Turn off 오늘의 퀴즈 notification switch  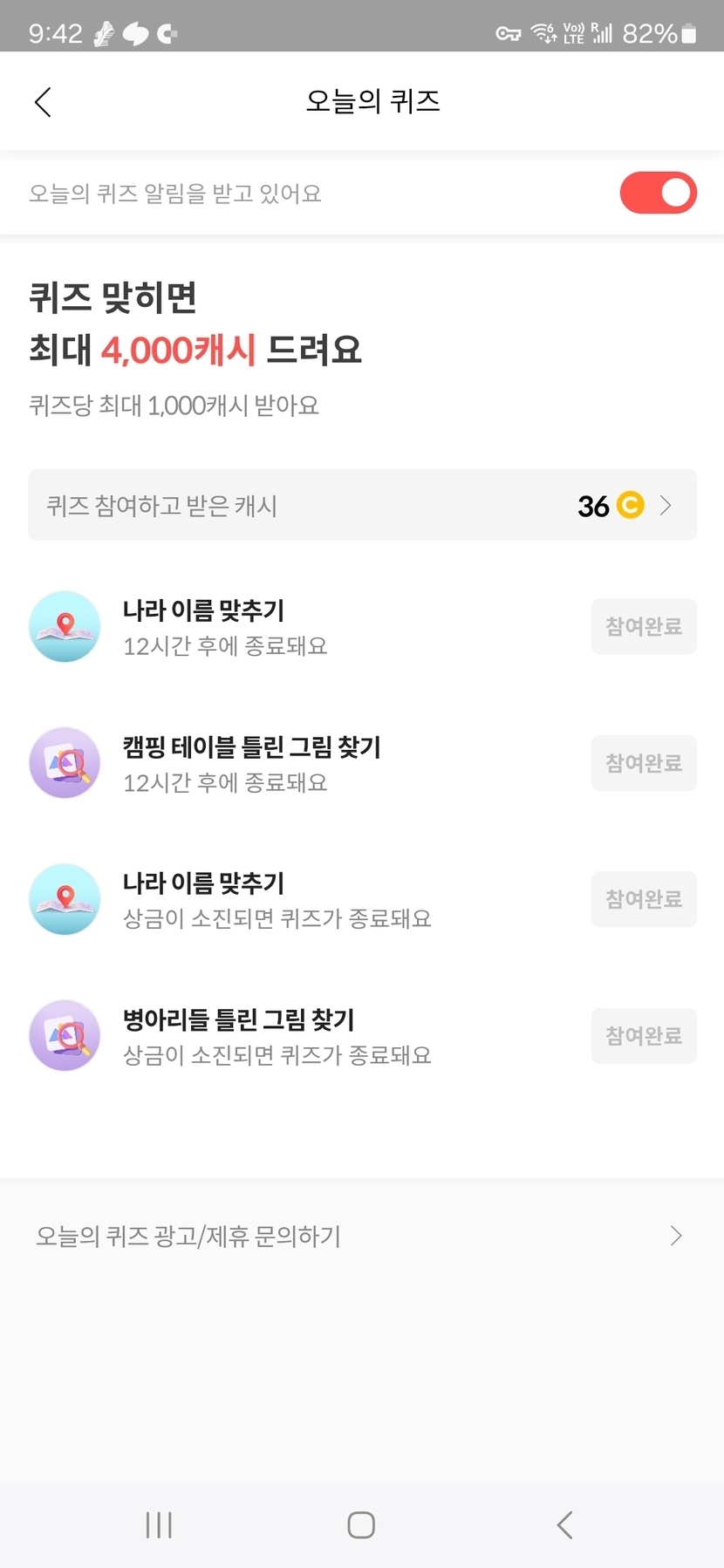coord(658,193)
